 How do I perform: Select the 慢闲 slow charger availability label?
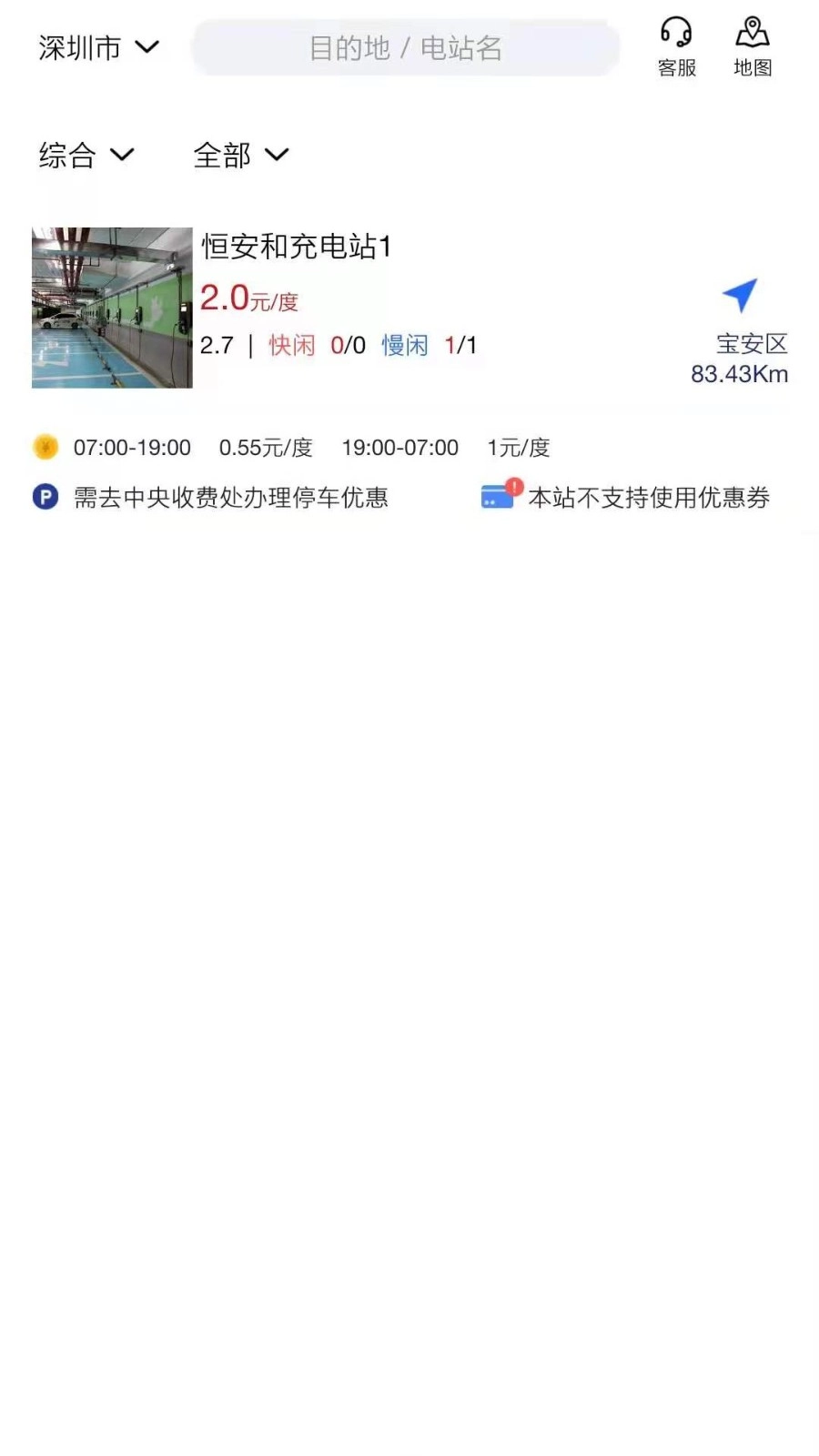click(x=404, y=345)
